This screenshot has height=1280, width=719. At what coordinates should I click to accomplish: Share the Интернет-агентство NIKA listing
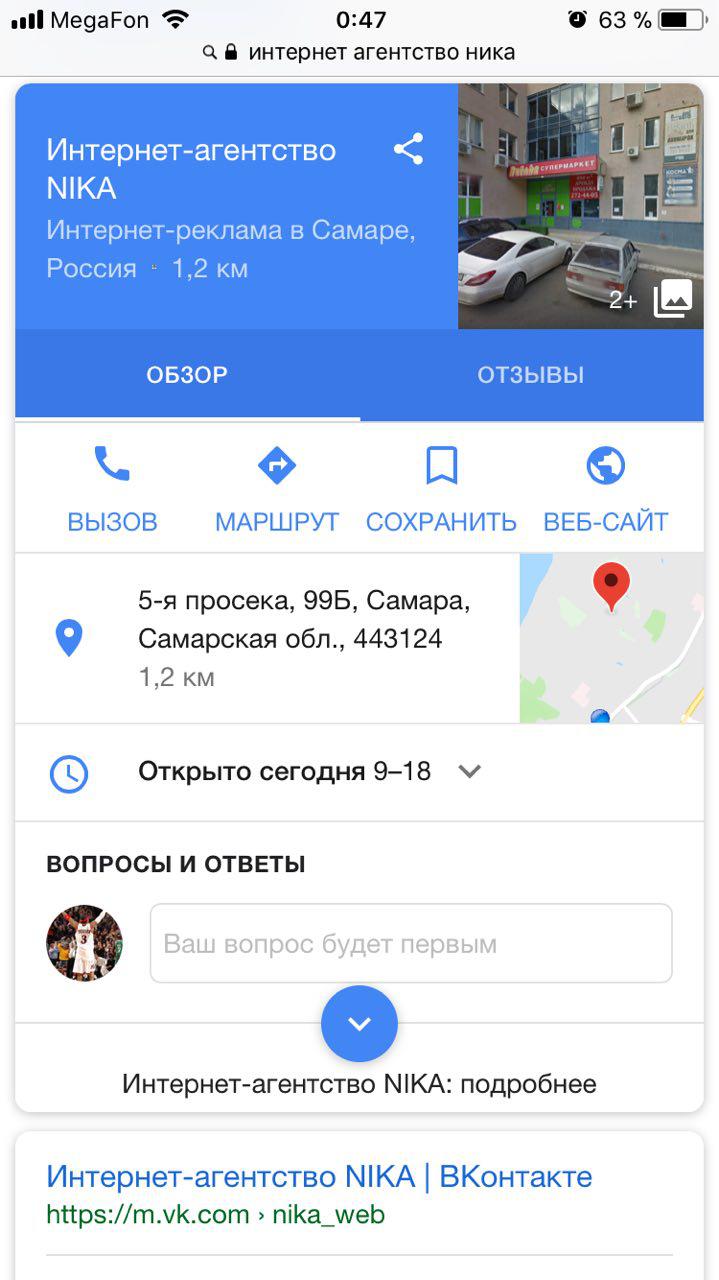click(x=408, y=150)
